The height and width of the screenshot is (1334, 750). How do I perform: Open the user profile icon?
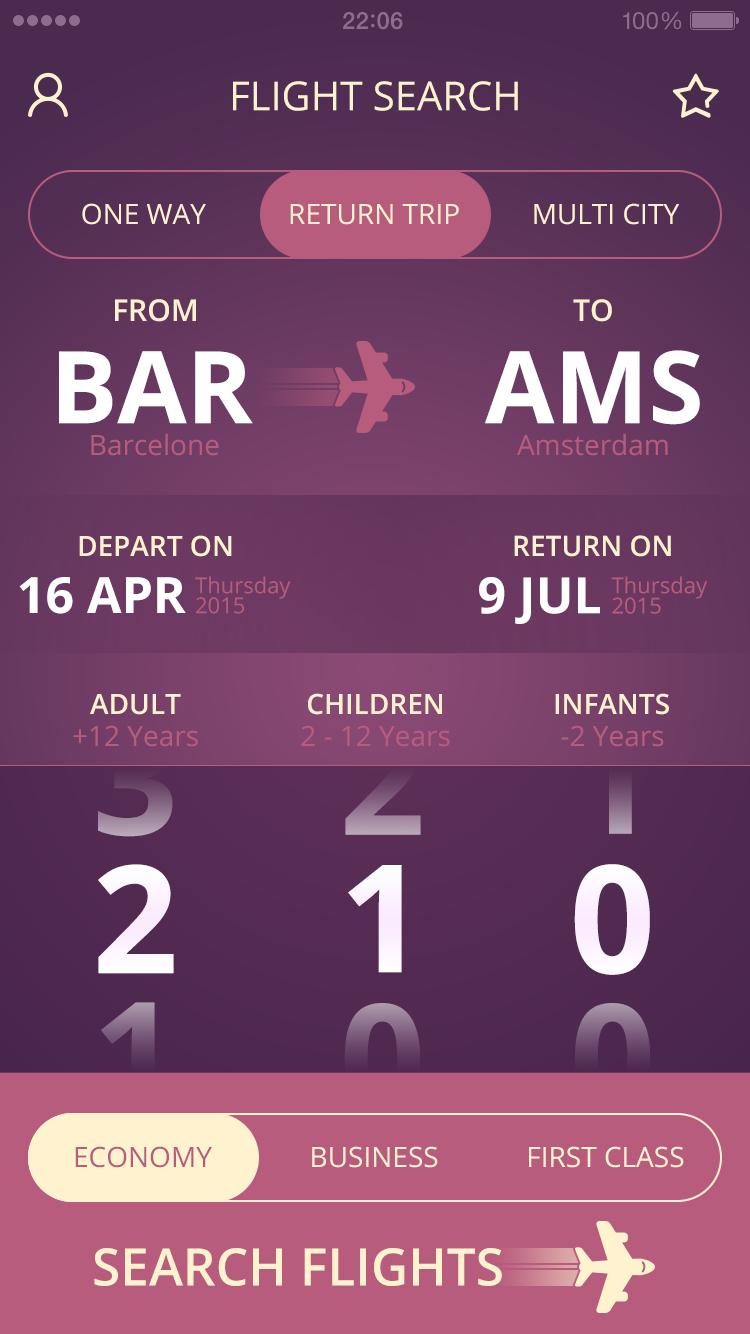point(48,96)
